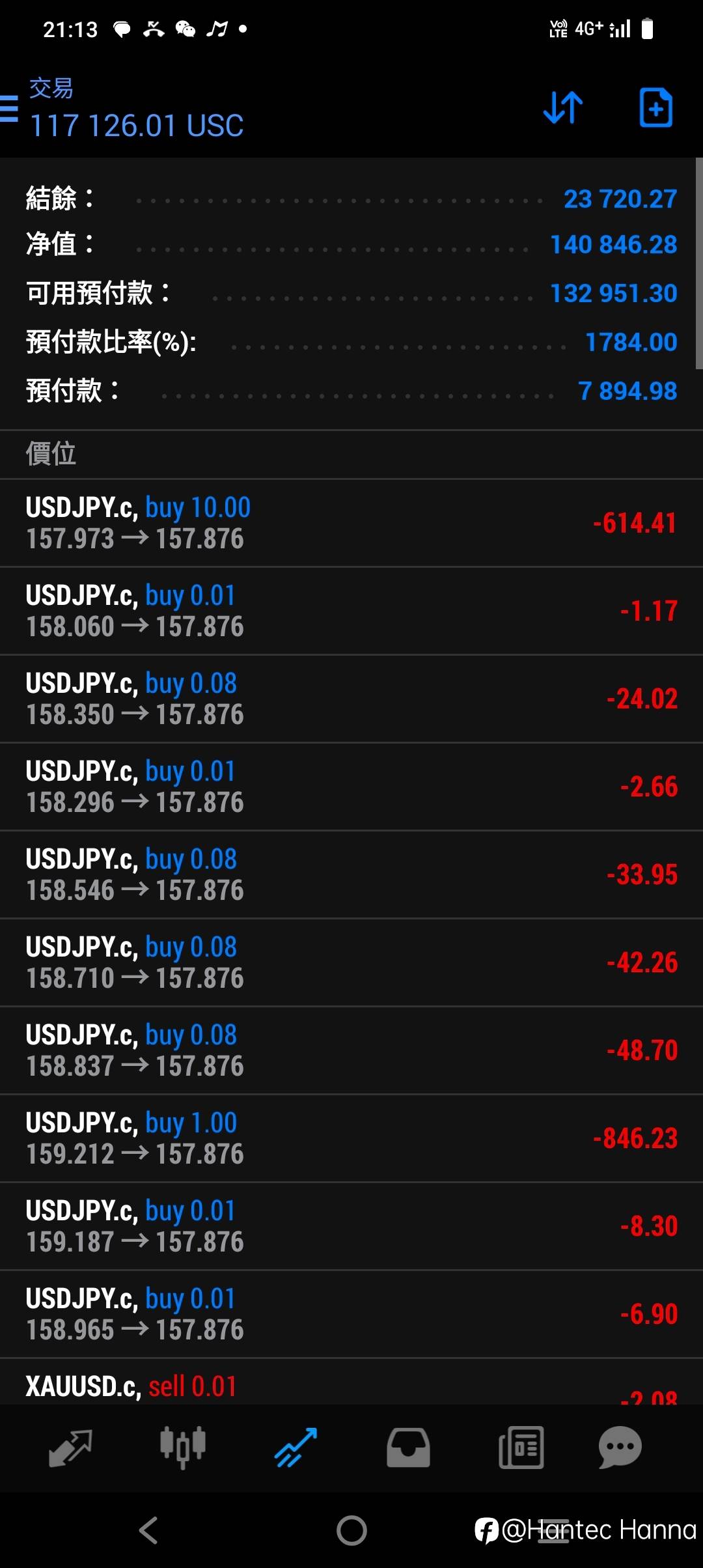Viewport: 703px width, 1568px height.
Task: Open the USDJPY.c position opened at 159.187
Action: pos(351,1226)
